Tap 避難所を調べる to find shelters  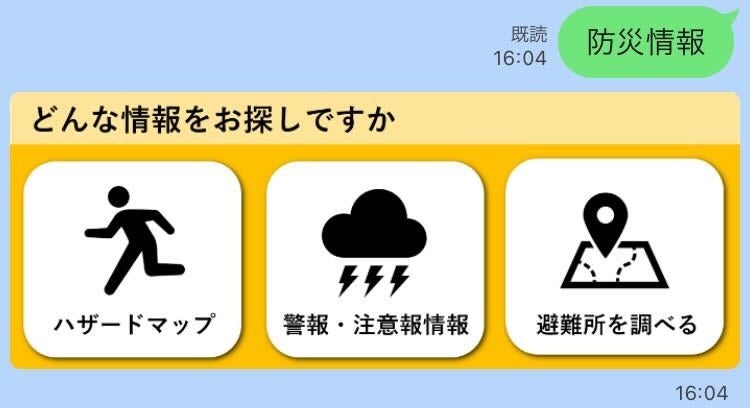(x=615, y=258)
